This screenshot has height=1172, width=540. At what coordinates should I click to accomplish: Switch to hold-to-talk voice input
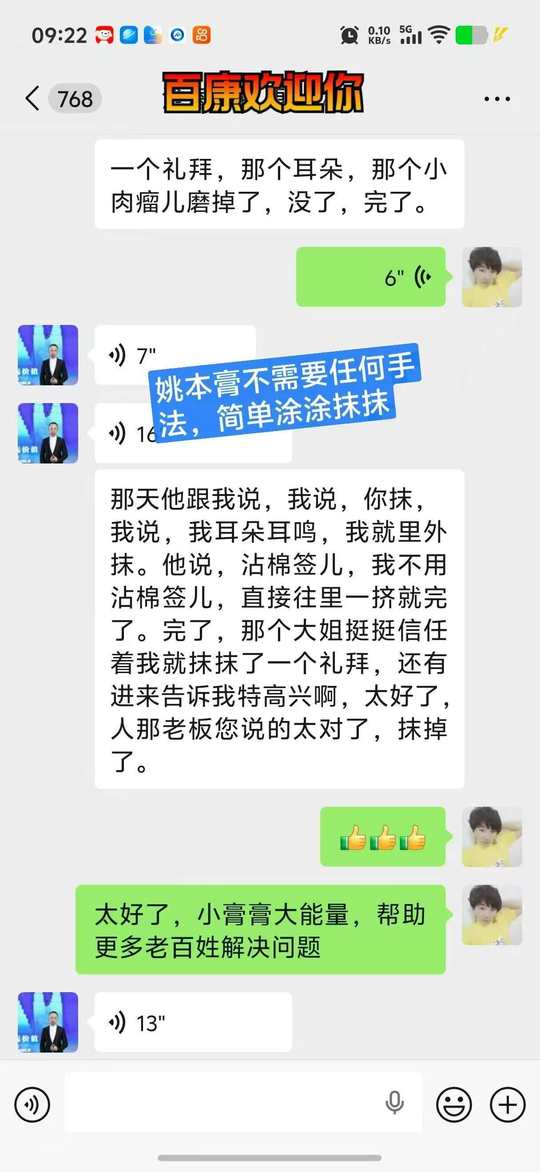tap(32, 1104)
